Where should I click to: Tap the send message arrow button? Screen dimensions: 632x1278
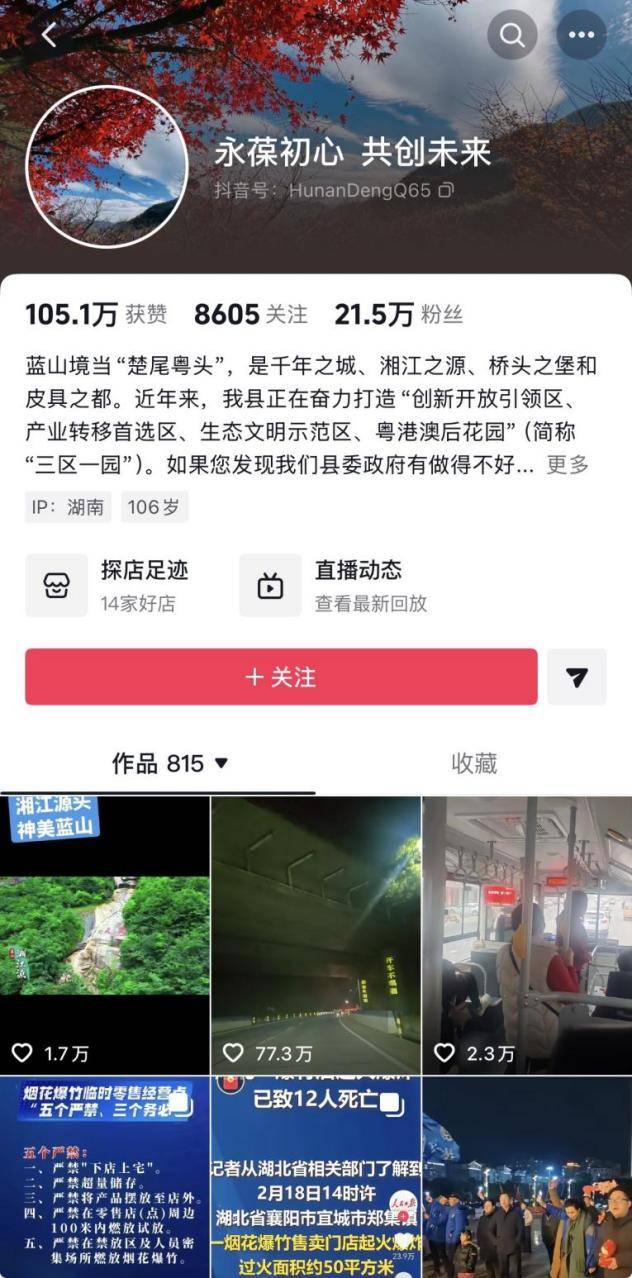[576, 677]
